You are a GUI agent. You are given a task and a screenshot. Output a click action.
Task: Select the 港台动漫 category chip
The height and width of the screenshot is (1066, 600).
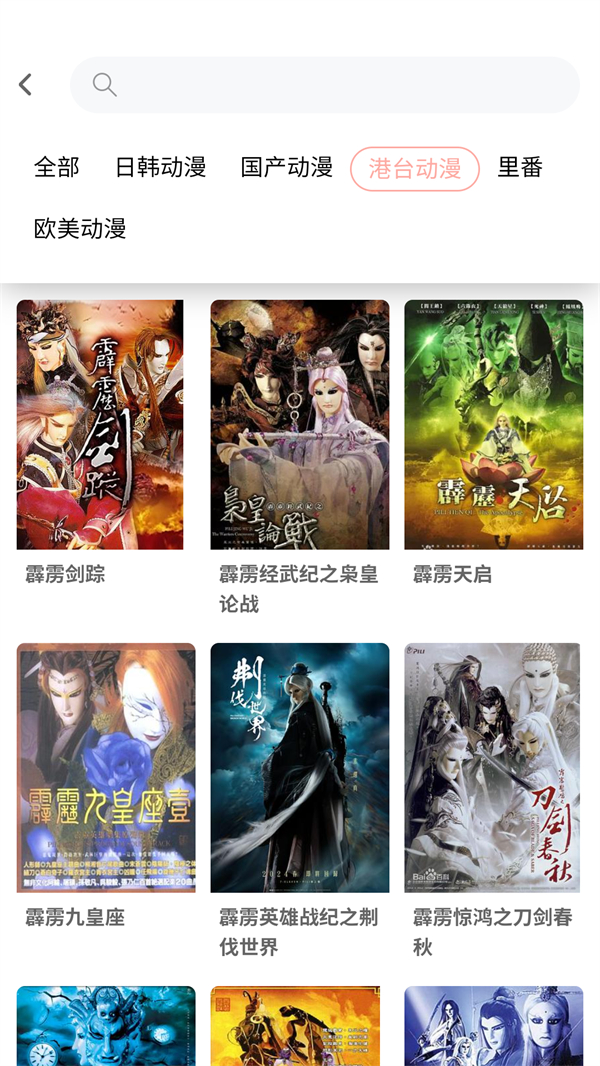(415, 169)
